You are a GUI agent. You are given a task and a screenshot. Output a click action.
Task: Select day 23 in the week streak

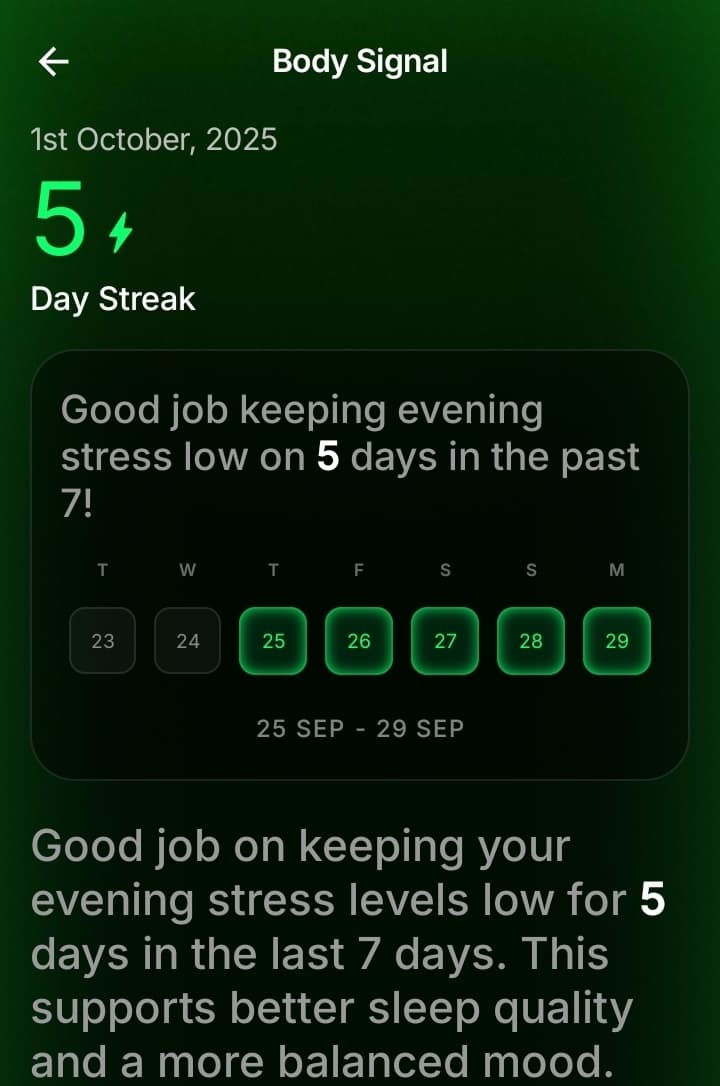[x=103, y=641]
